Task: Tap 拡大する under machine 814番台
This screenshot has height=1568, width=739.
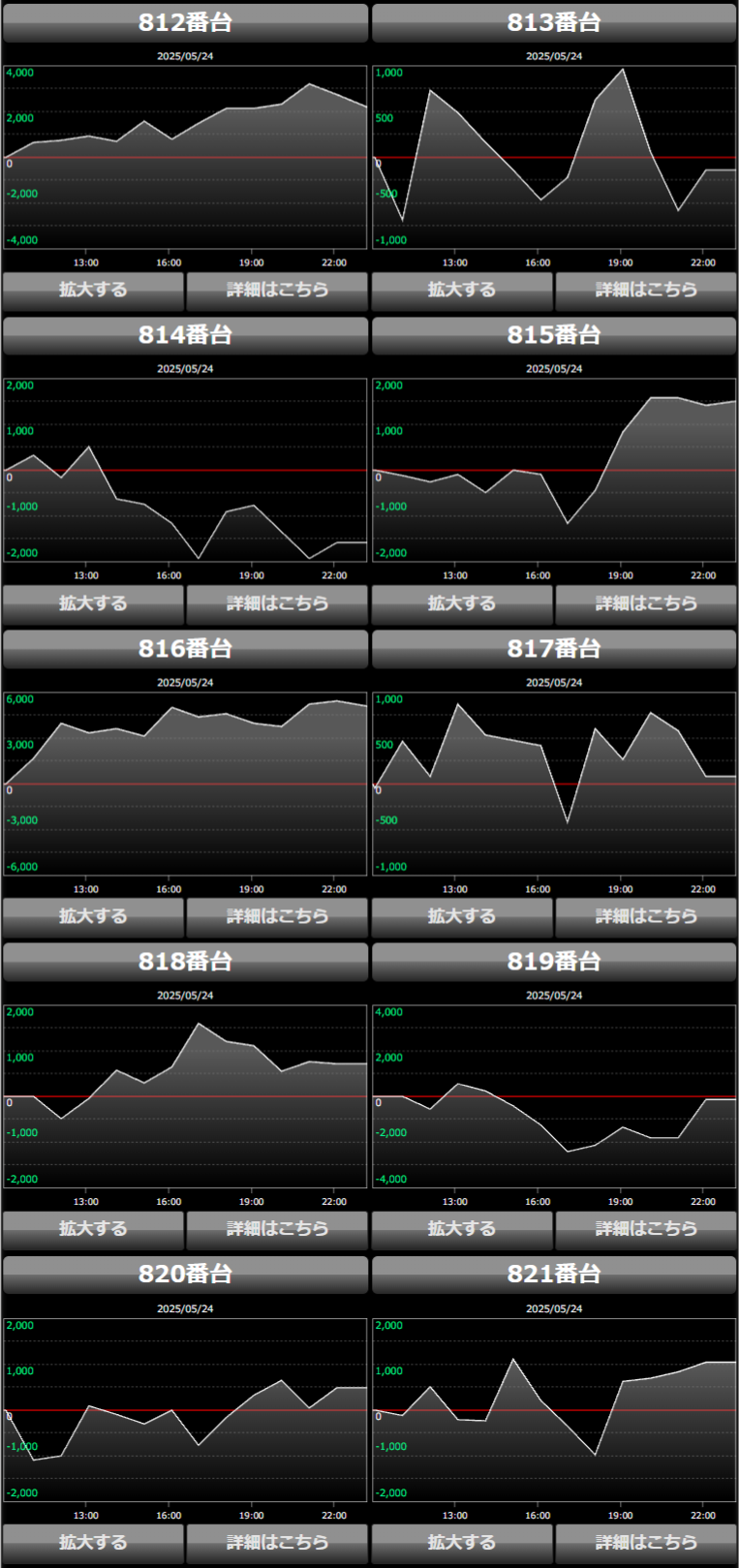Action: [x=93, y=603]
